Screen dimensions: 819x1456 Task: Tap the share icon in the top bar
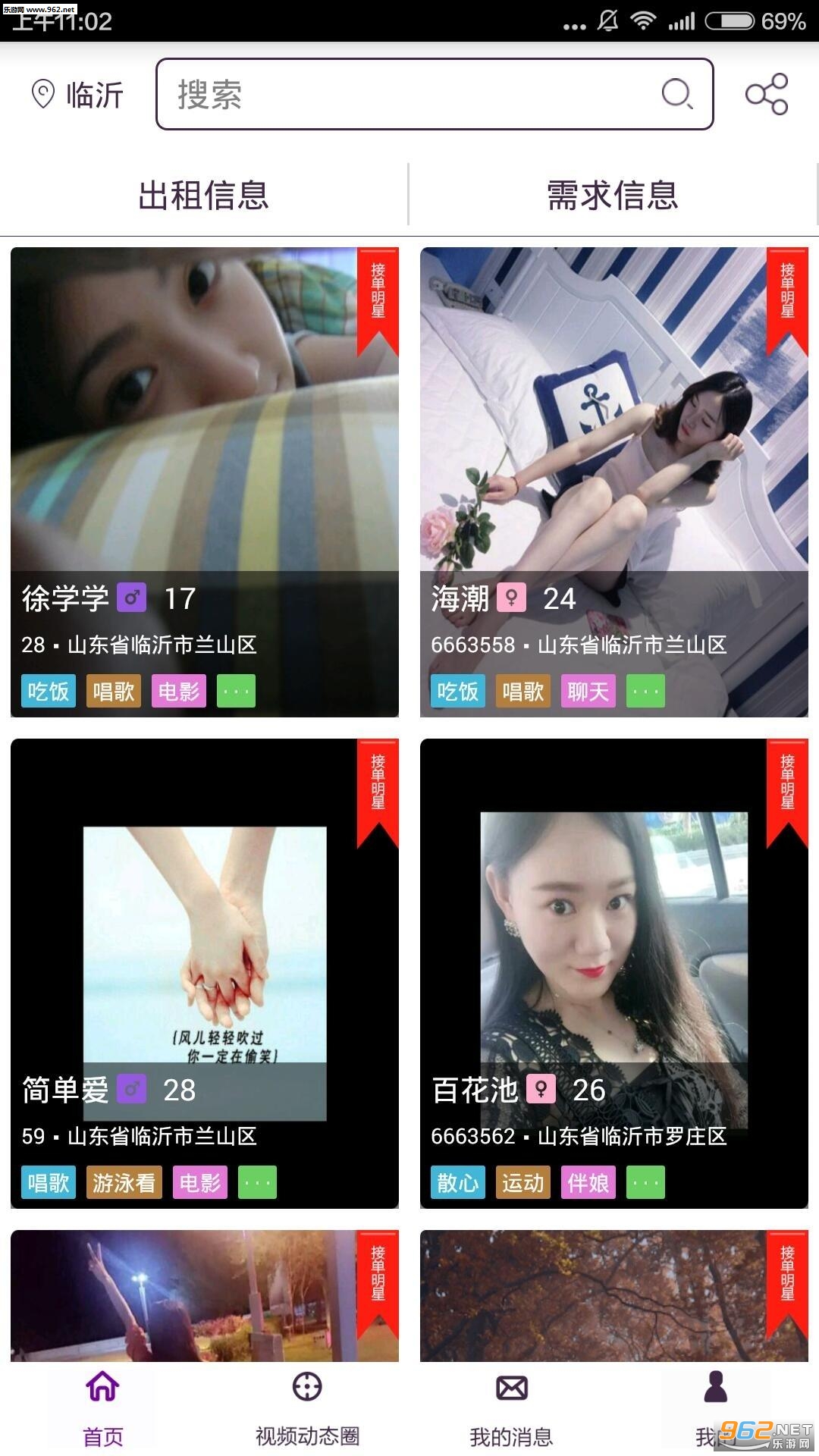pos(767,94)
